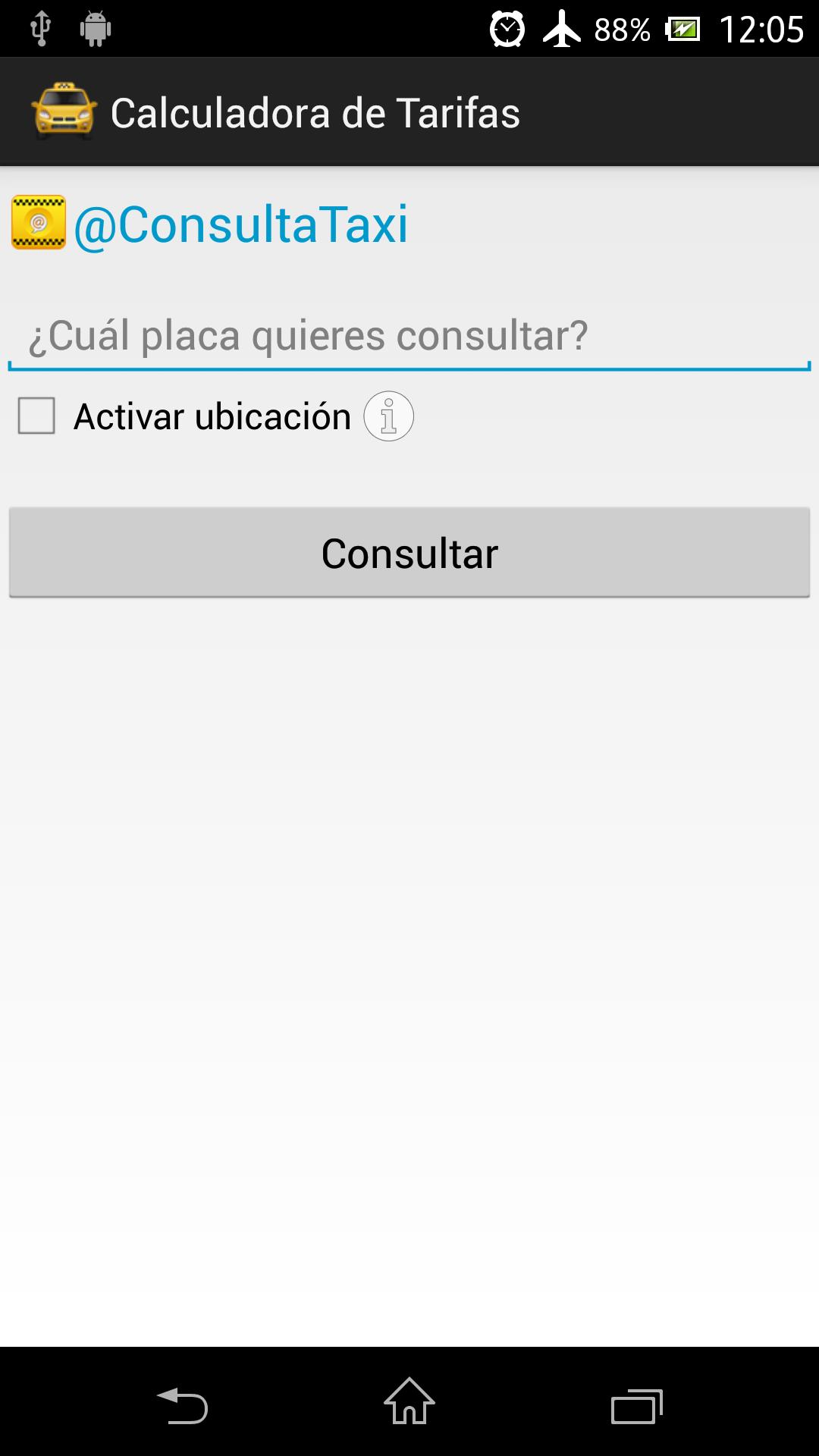
Task: Tap the USB debugging icon in status bar
Action: point(39,28)
